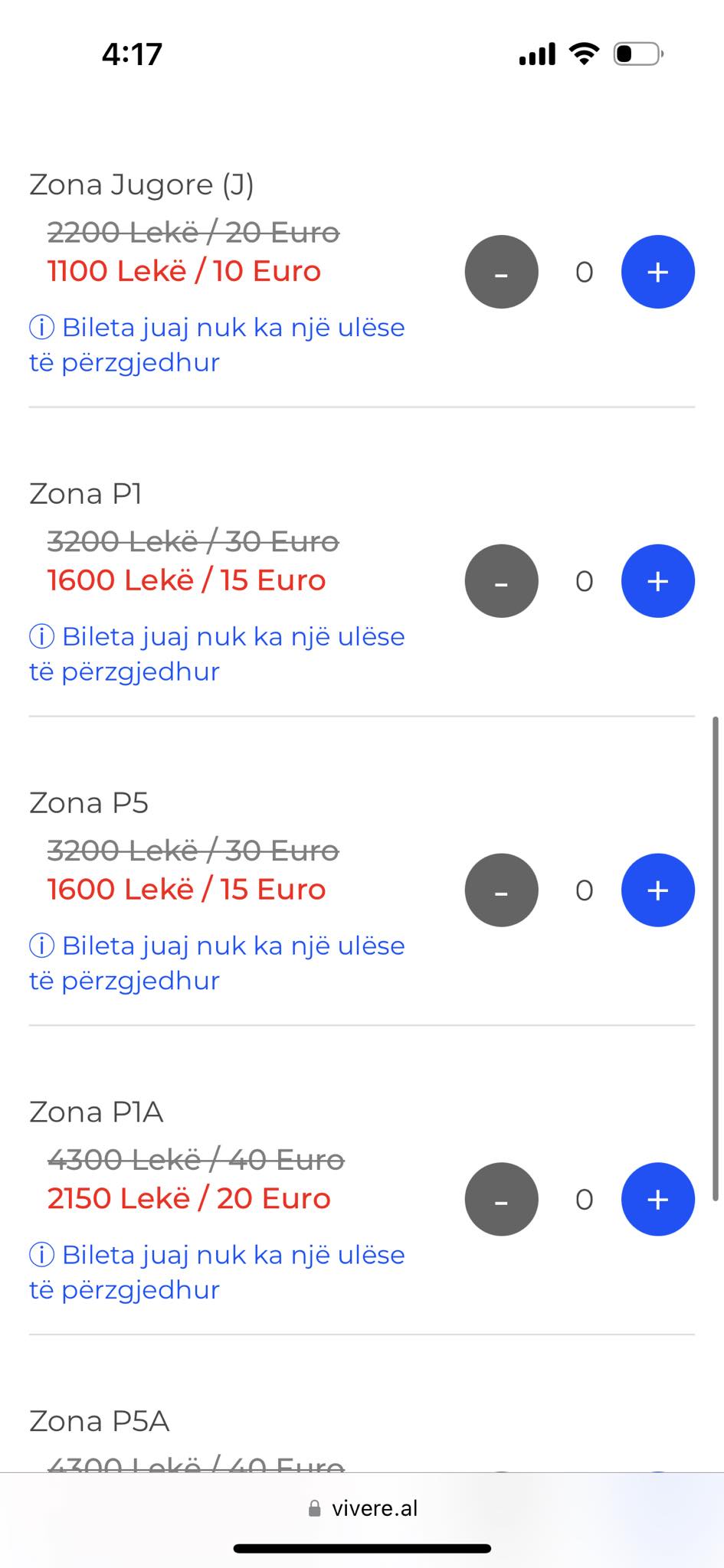Tap the vivere.al address bar
The height and width of the screenshot is (1568, 724).
362,1508
